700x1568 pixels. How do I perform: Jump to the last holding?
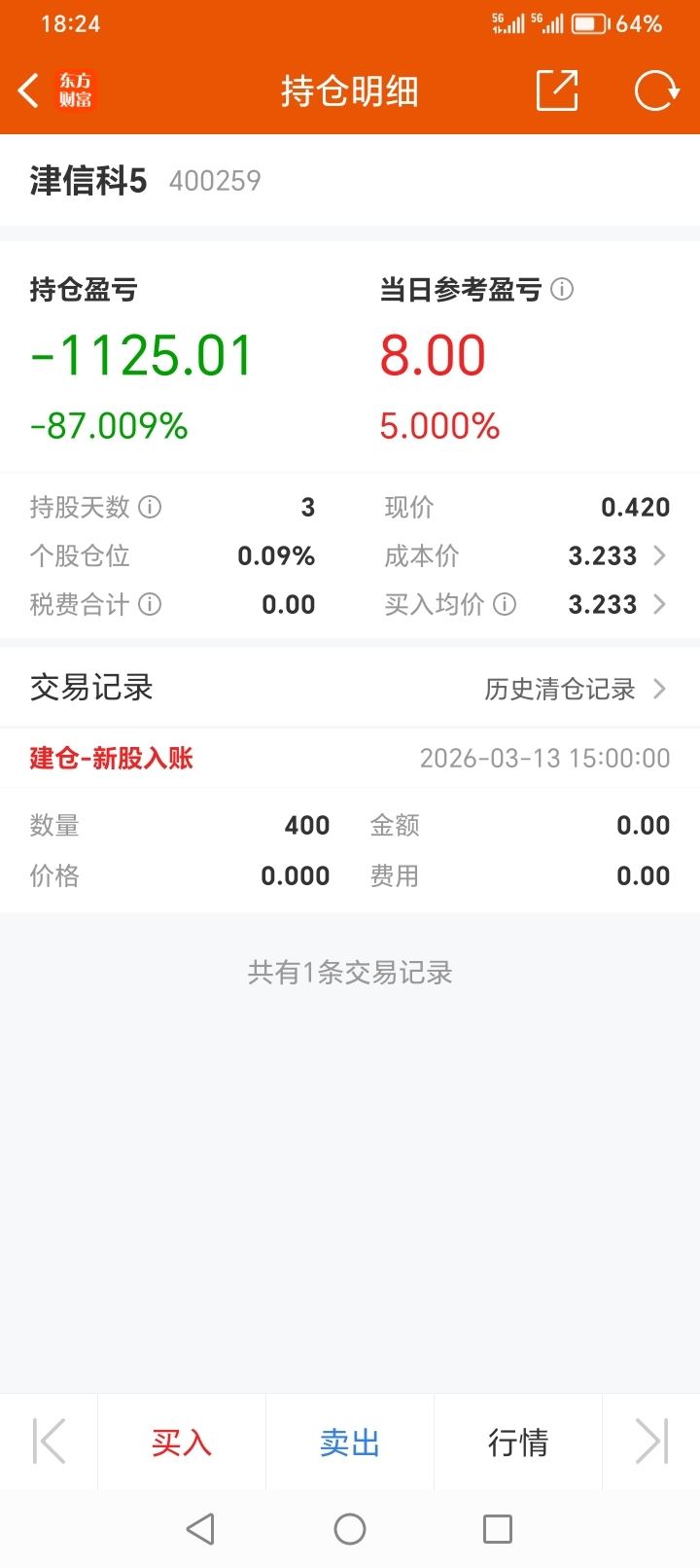pyautogui.click(x=651, y=1441)
